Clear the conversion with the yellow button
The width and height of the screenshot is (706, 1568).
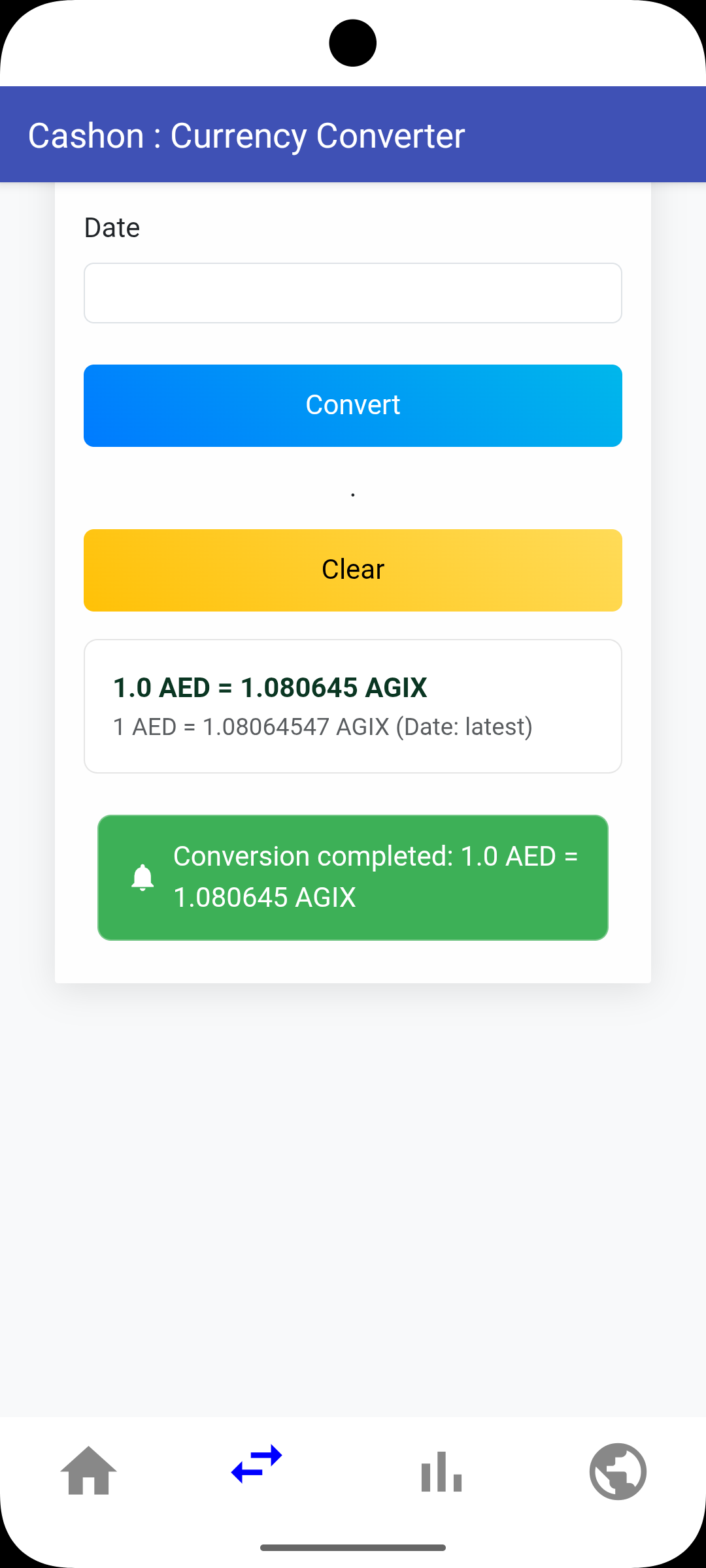(353, 570)
